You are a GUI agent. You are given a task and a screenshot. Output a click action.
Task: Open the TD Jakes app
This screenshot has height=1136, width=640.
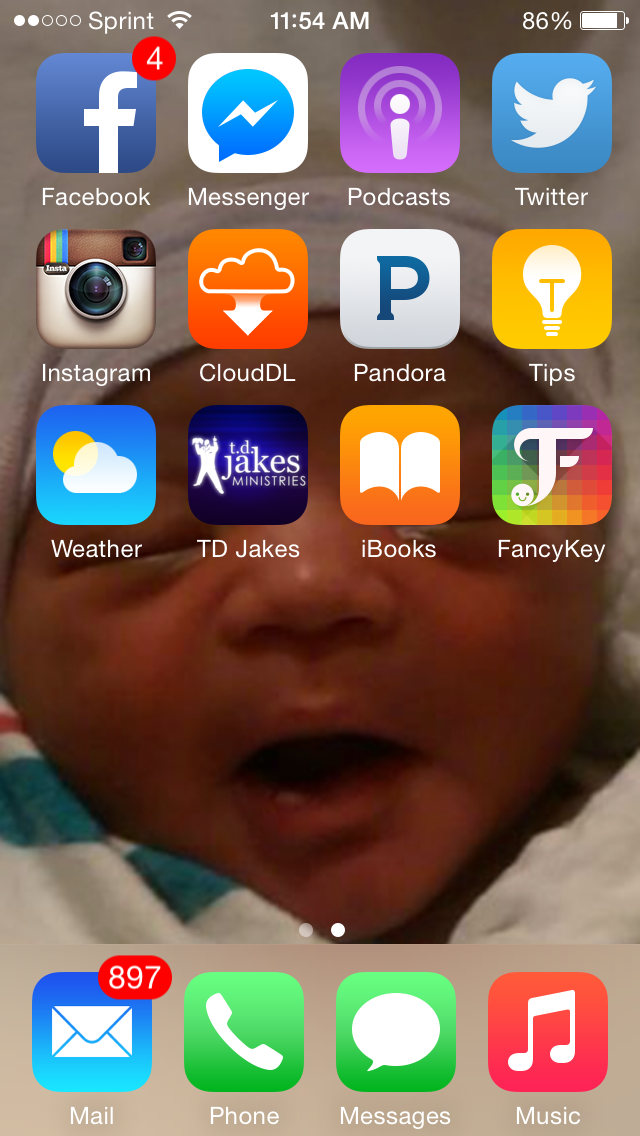click(x=248, y=466)
